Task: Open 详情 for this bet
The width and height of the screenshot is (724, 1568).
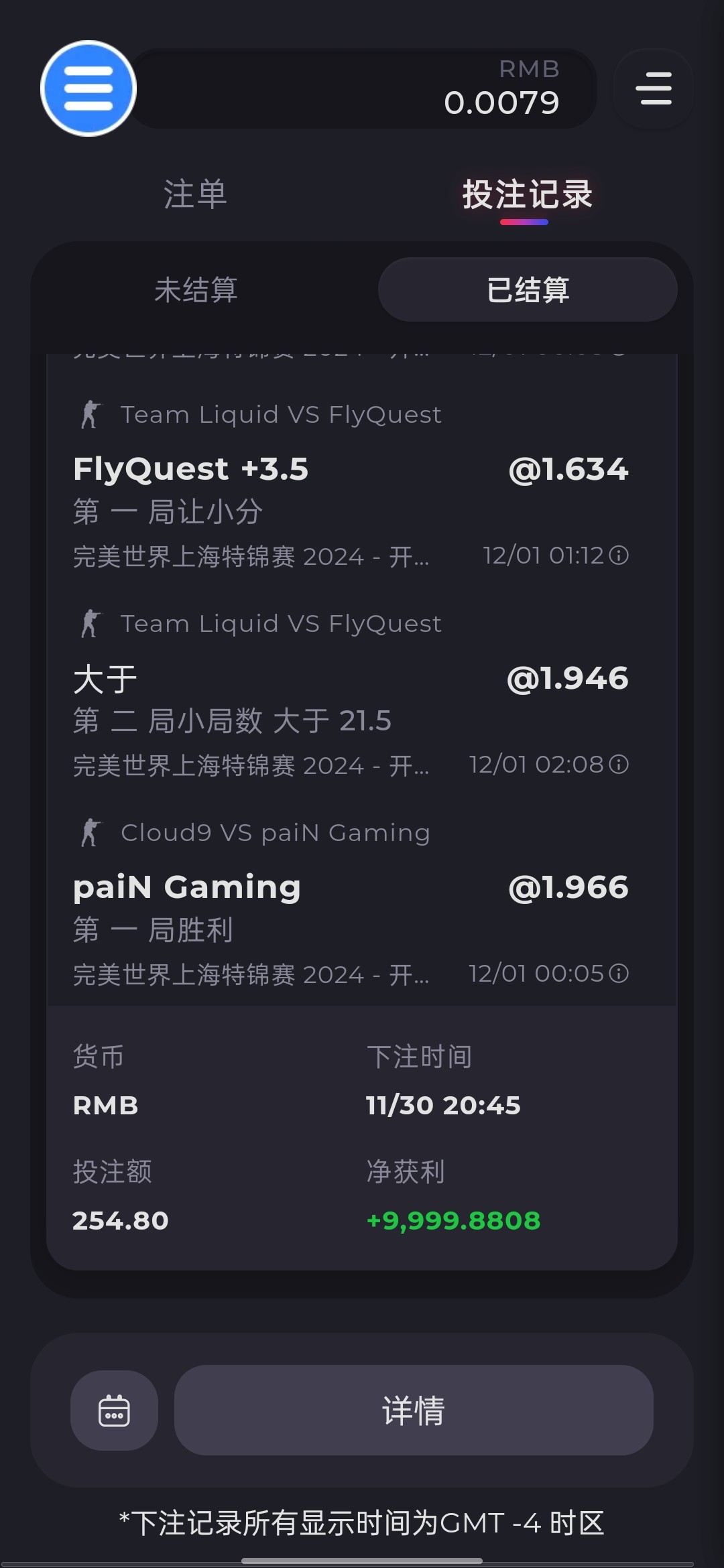Action: point(414,1410)
